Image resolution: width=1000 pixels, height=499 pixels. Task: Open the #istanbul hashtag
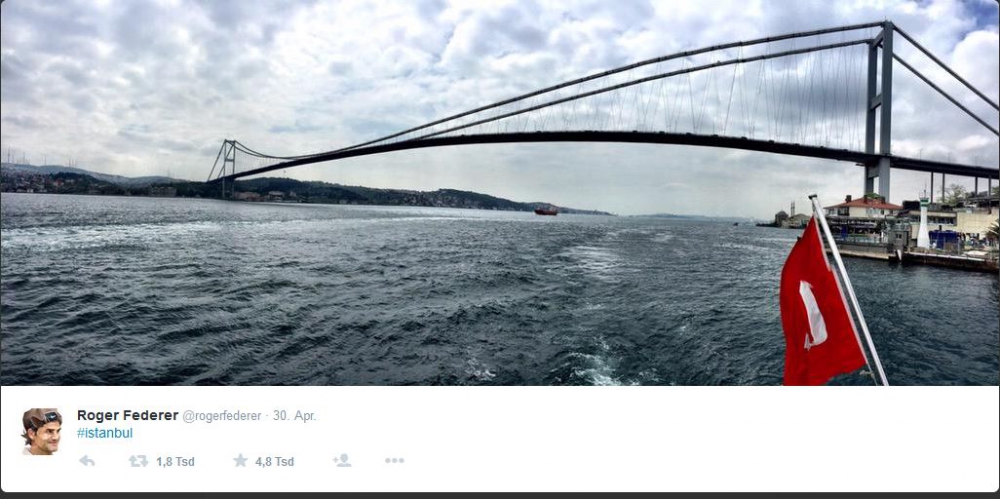pyautogui.click(x=104, y=433)
